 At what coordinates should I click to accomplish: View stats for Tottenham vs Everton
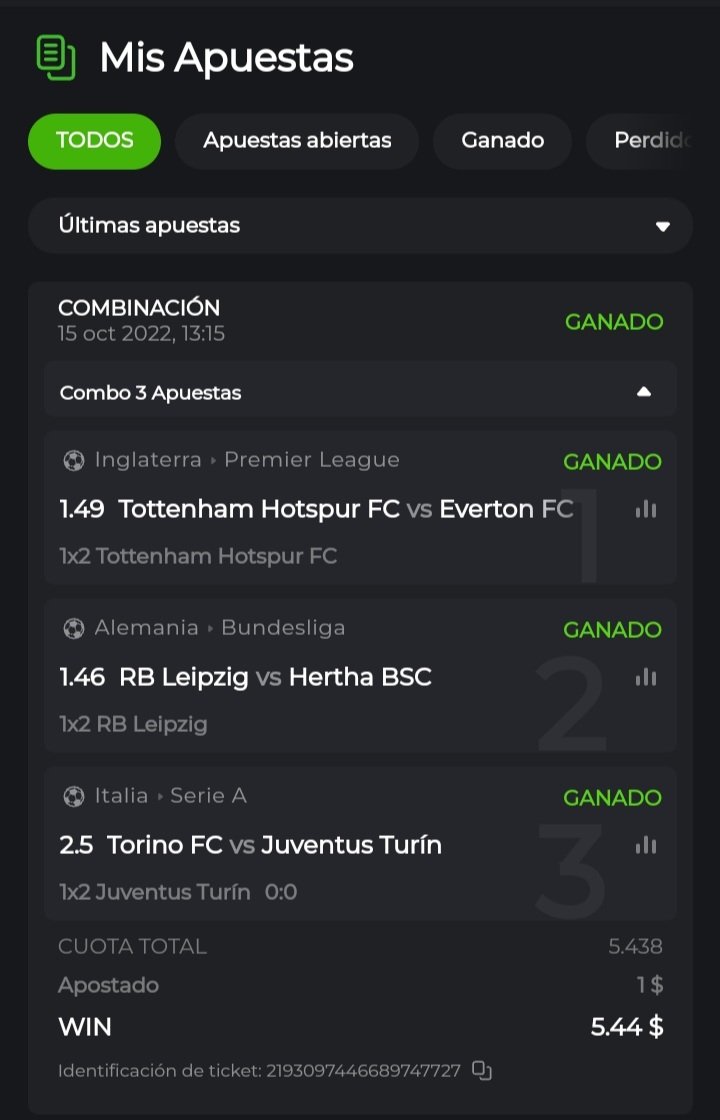pyautogui.click(x=646, y=509)
